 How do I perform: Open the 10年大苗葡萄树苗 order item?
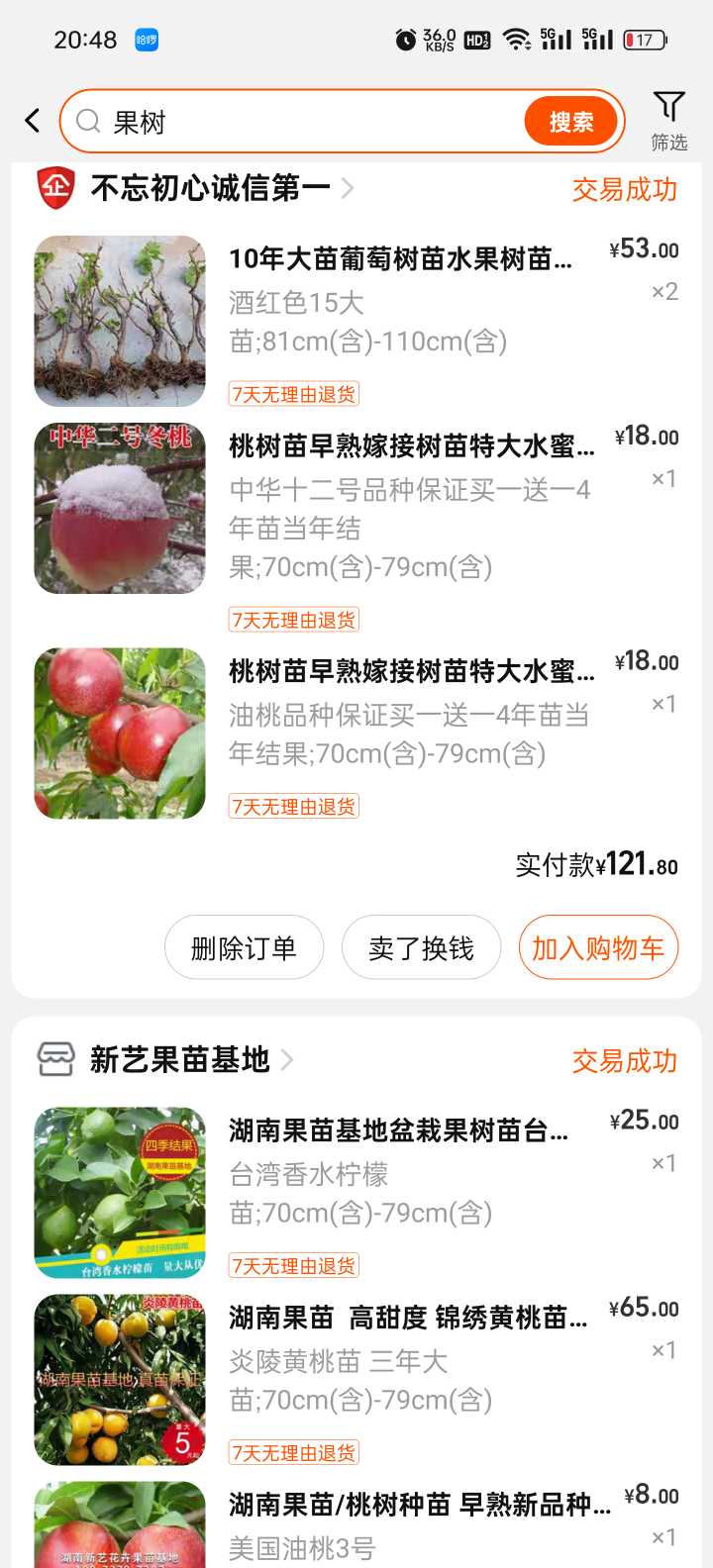(x=356, y=321)
